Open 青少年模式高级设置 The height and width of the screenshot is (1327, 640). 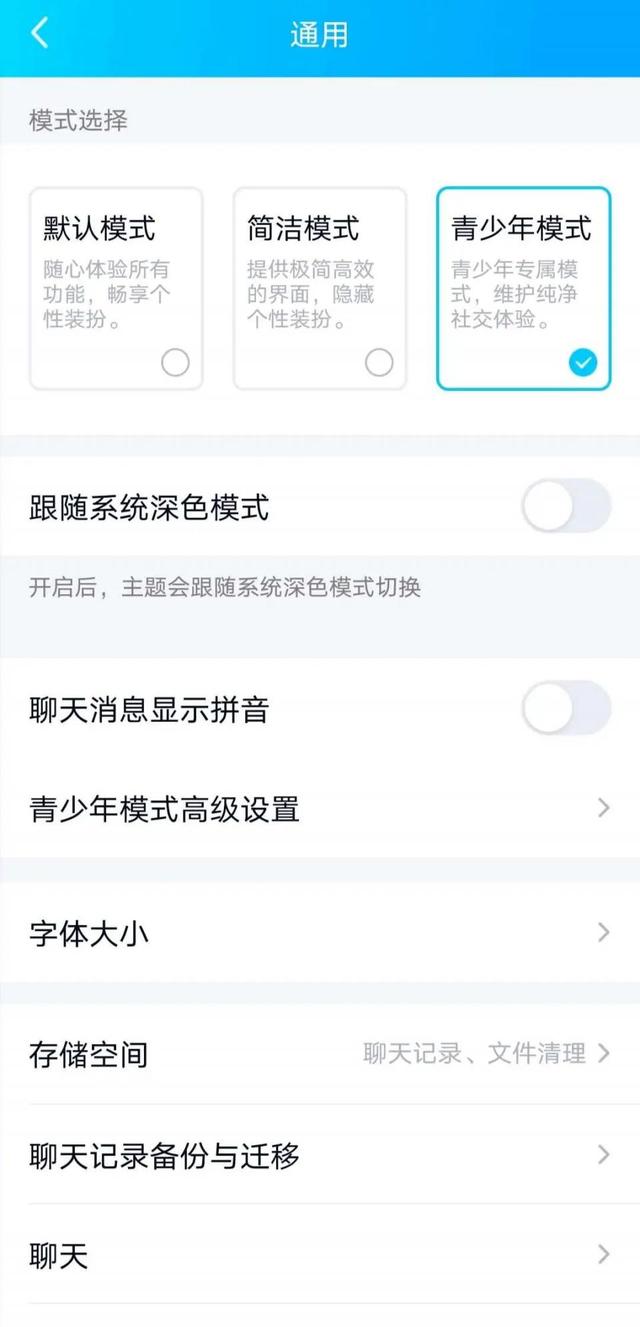(320, 808)
